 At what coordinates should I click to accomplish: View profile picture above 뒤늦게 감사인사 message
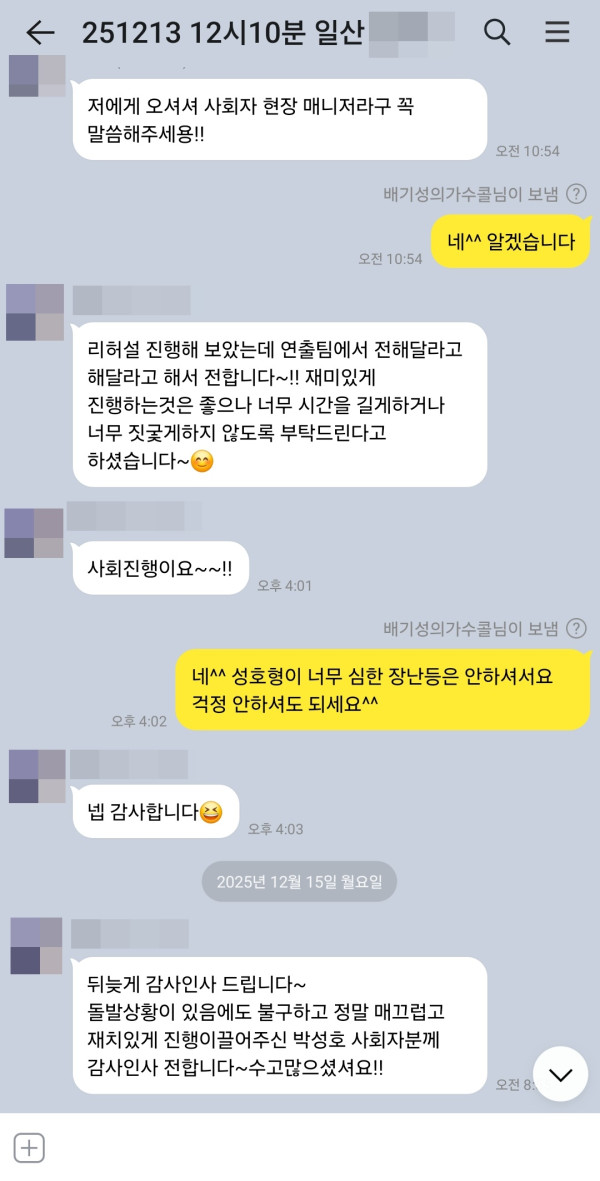[x=38, y=946]
